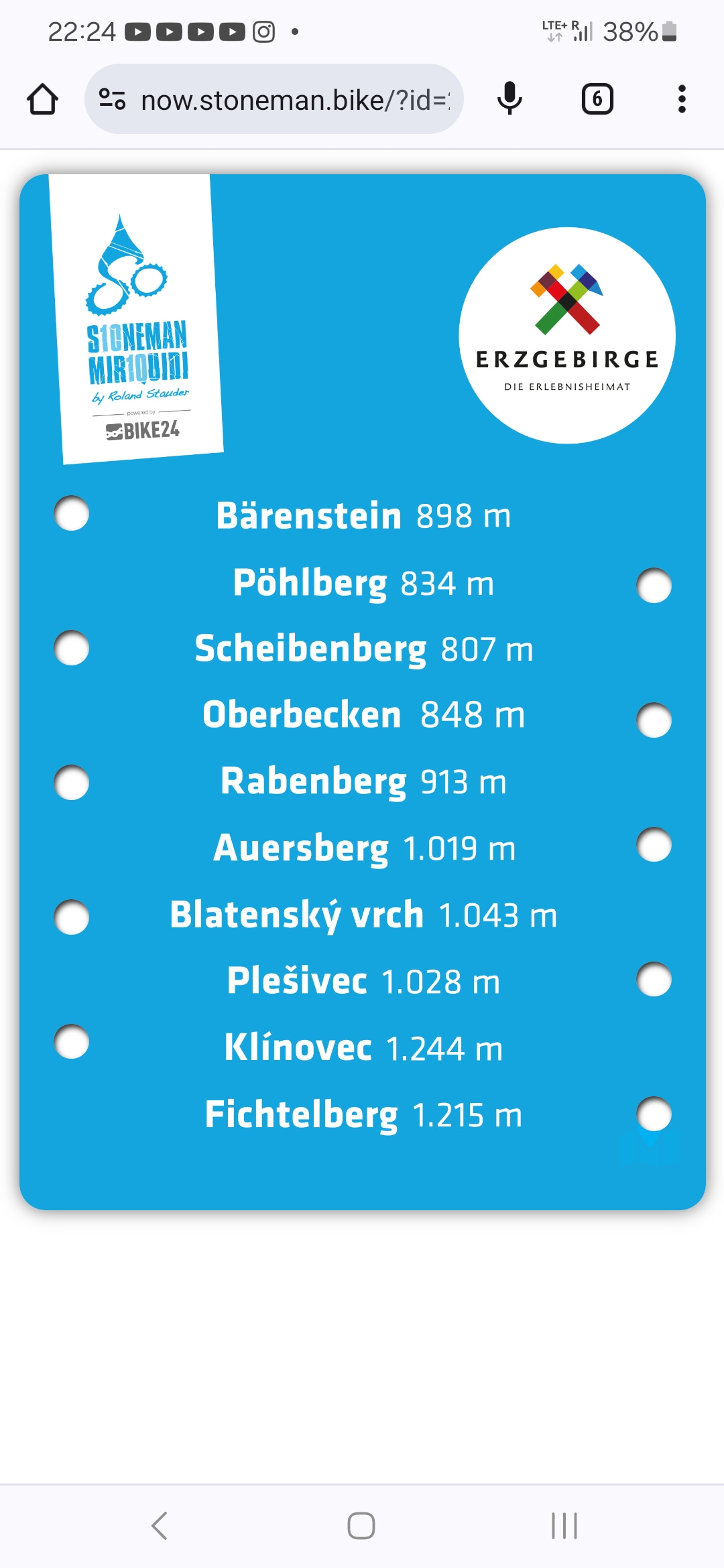Start voice search with the microphone

[x=509, y=99]
